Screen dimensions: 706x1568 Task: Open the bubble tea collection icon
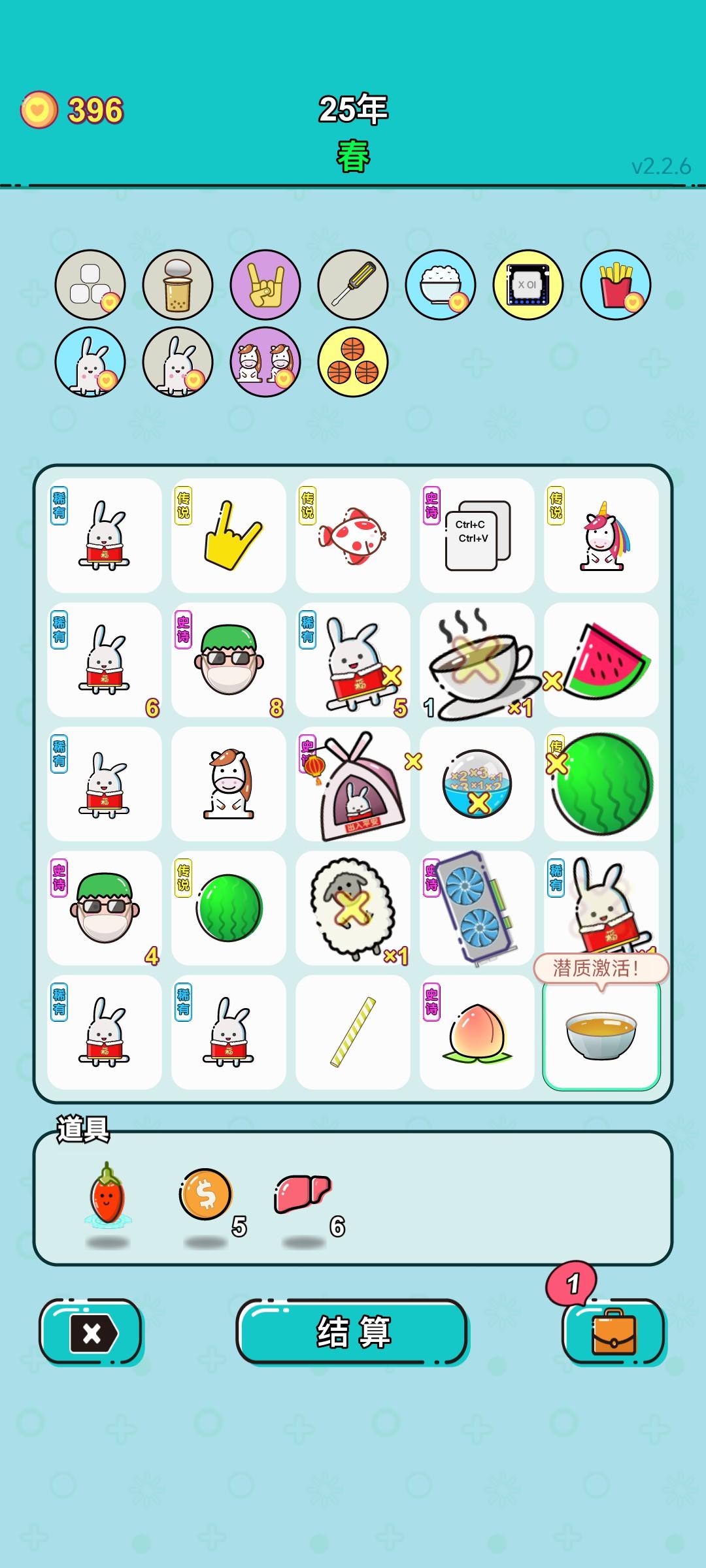(176, 284)
